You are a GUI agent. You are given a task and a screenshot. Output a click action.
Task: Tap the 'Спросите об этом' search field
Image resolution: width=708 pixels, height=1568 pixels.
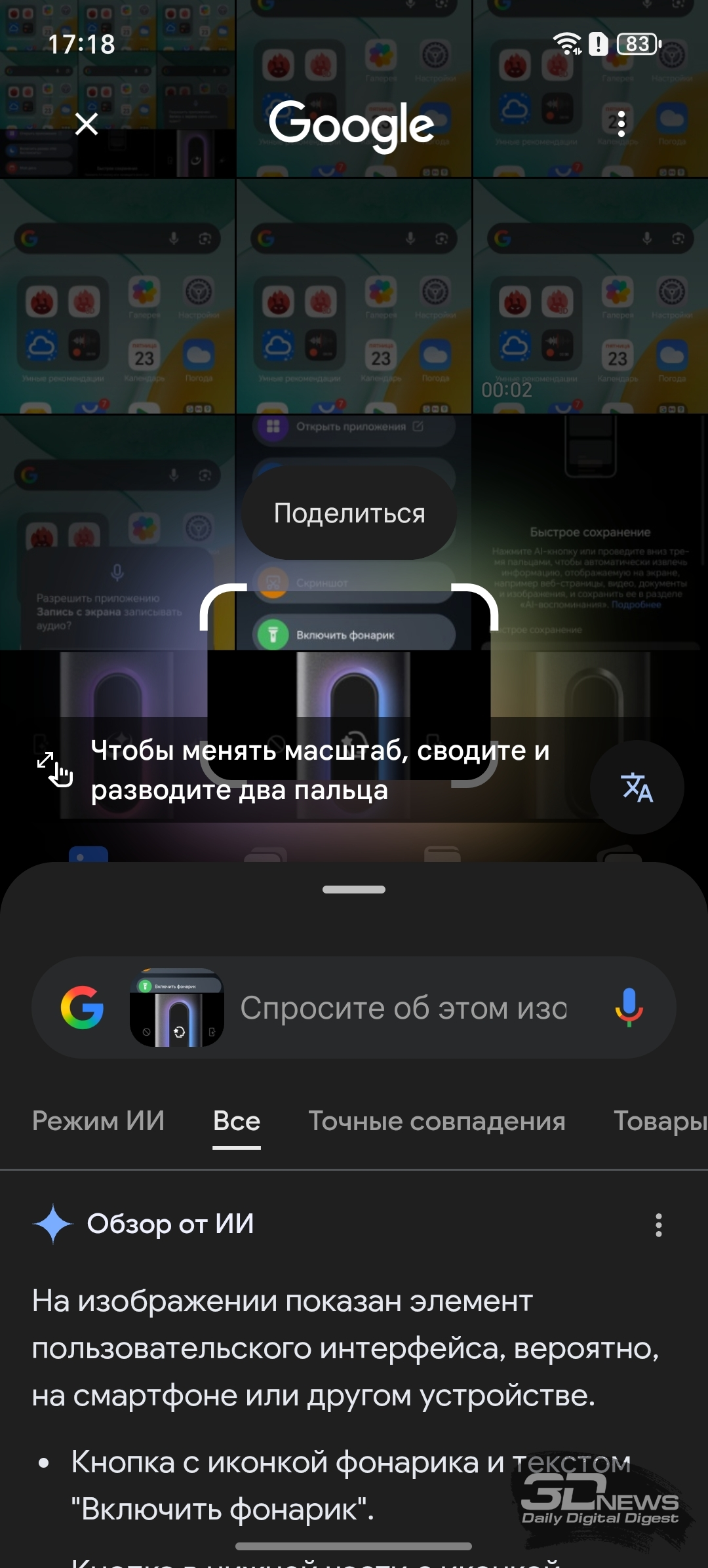coord(403,1008)
